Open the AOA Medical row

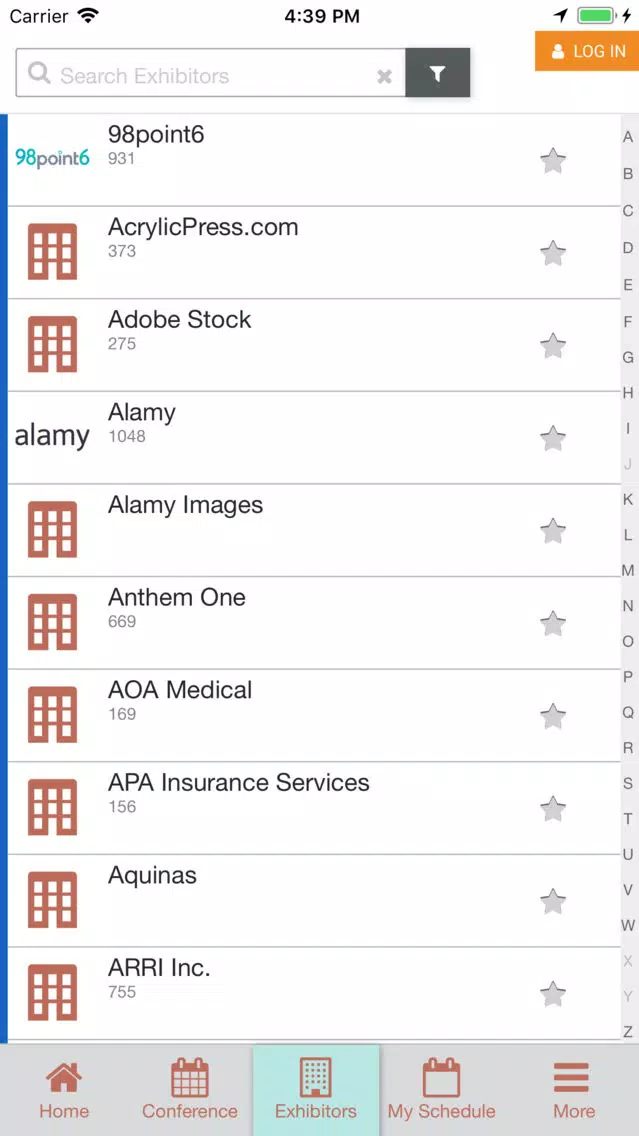pyautogui.click(x=314, y=716)
